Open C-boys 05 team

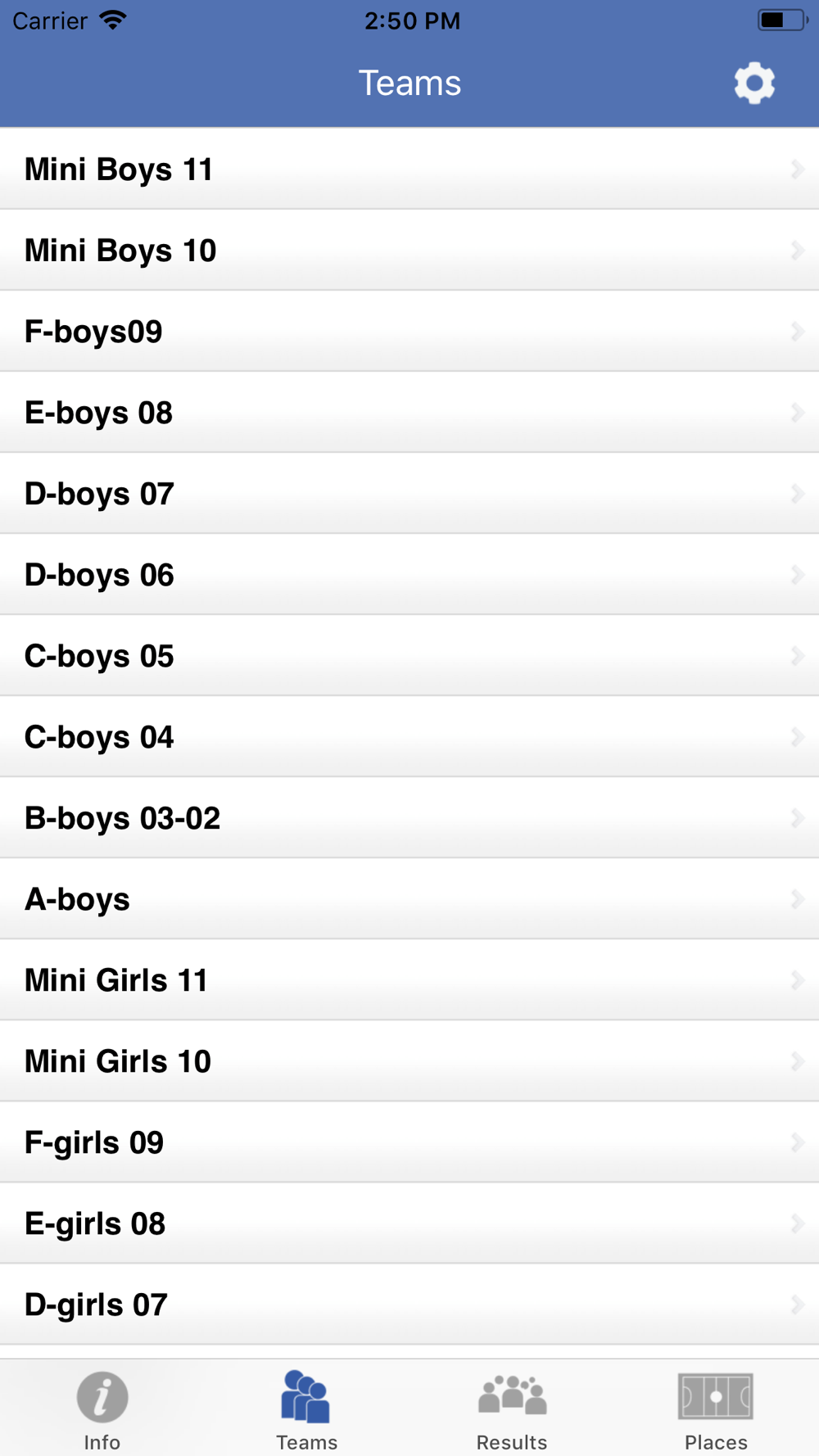pos(409,655)
